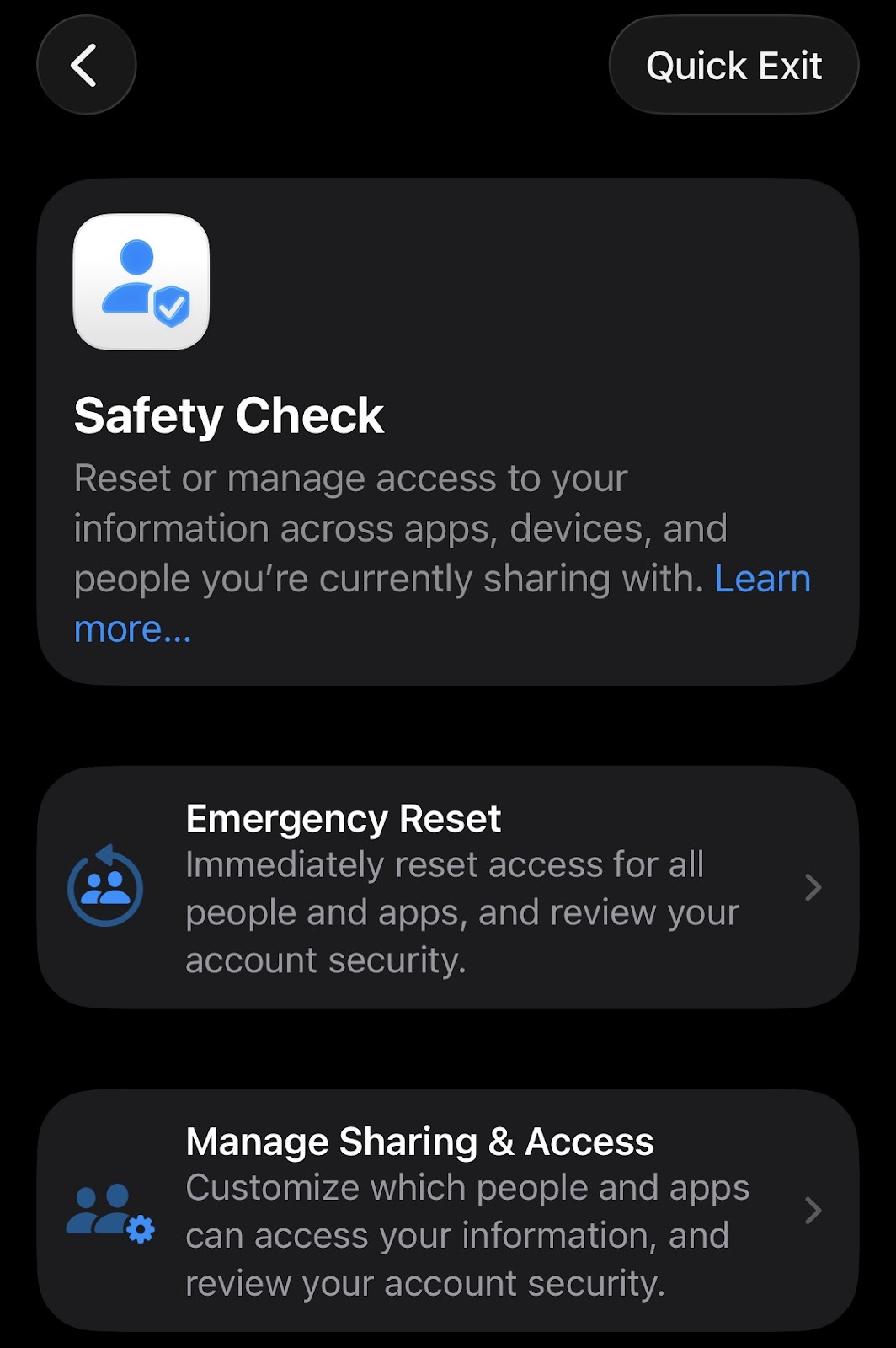Image resolution: width=896 pixels, height=1348 pixels.
Task: Navigate back using the top-left arrow button
Action: pyautogui.click(x=85, y=65)
